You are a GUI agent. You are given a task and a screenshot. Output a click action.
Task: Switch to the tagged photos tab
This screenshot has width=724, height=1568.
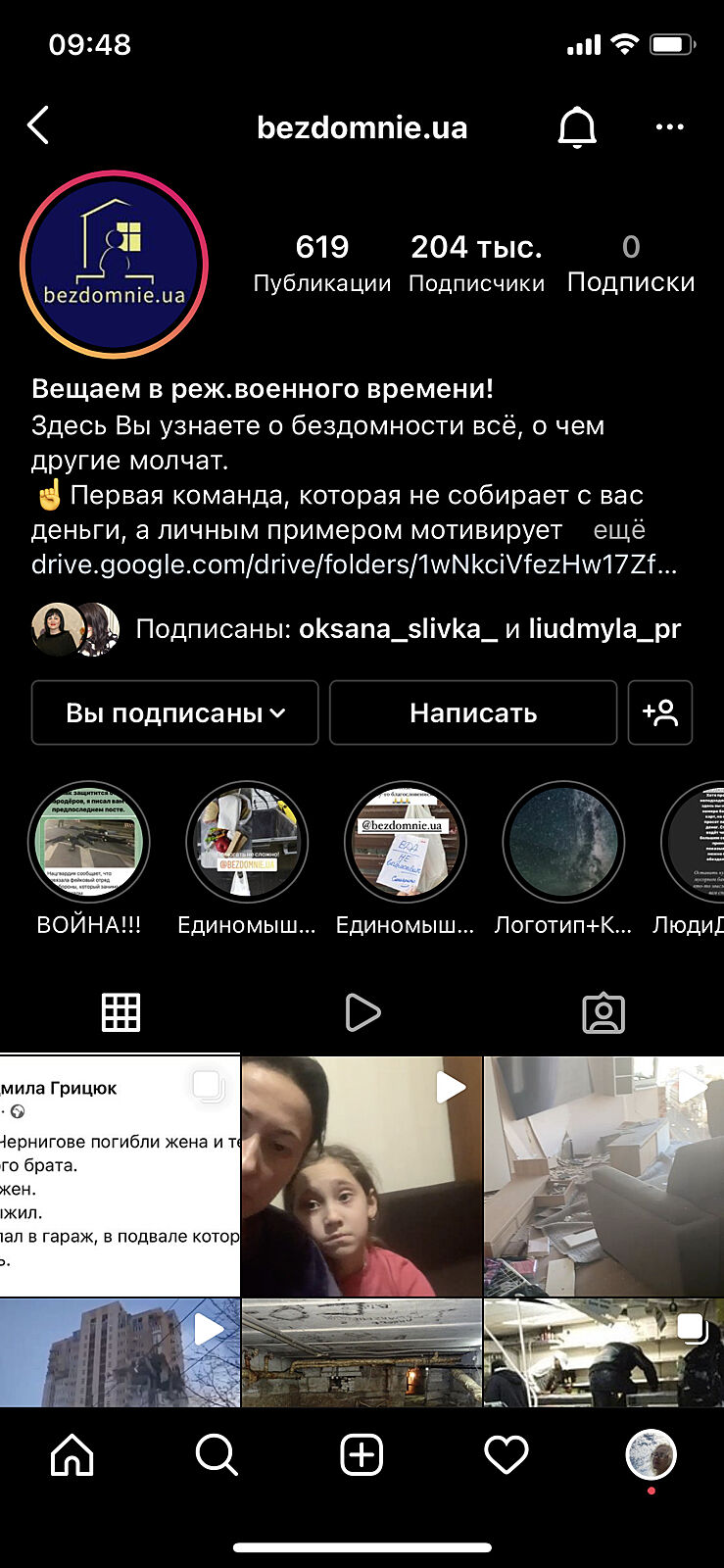[x=603, y=1013]
